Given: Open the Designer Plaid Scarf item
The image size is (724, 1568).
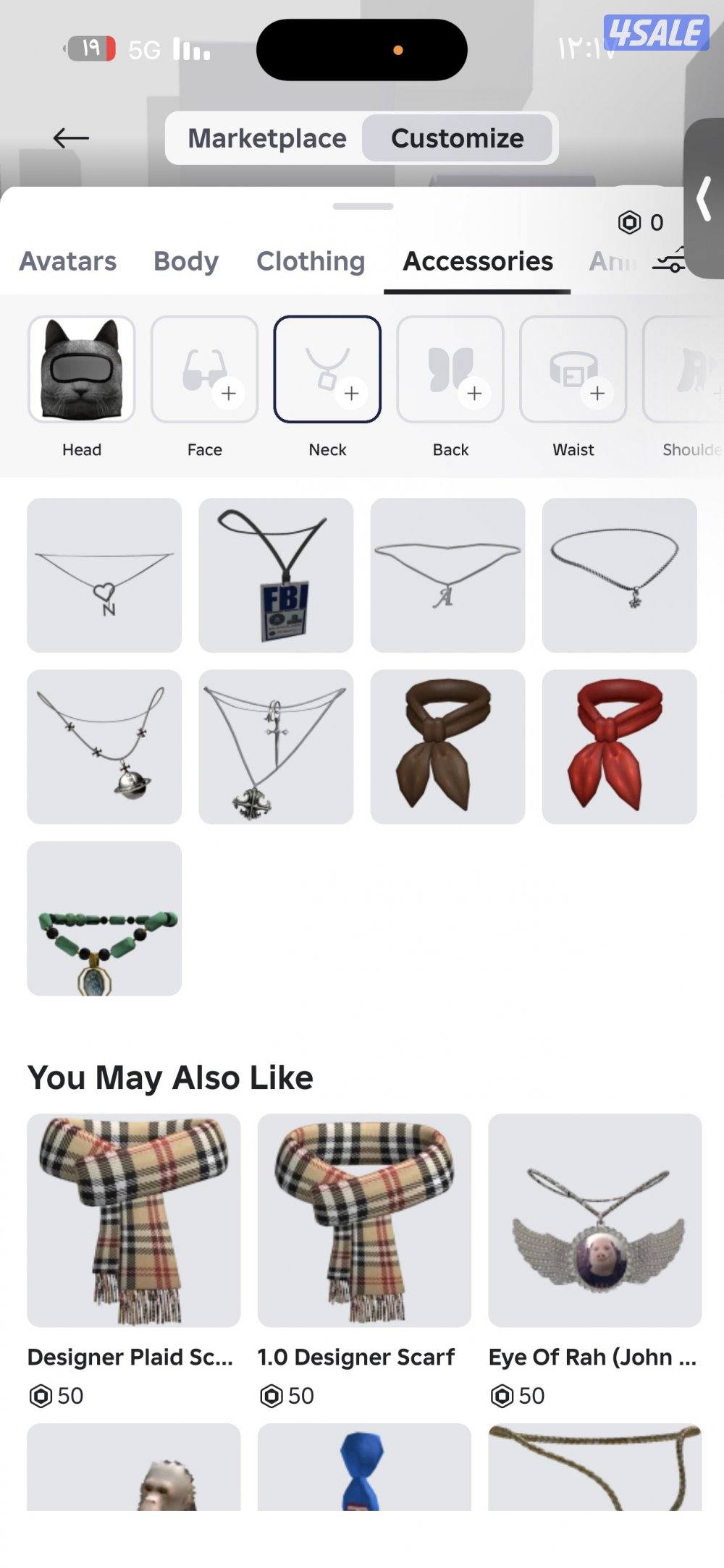Looking at the screenshot, I should pyautogui.click(x=134, y=1220).
